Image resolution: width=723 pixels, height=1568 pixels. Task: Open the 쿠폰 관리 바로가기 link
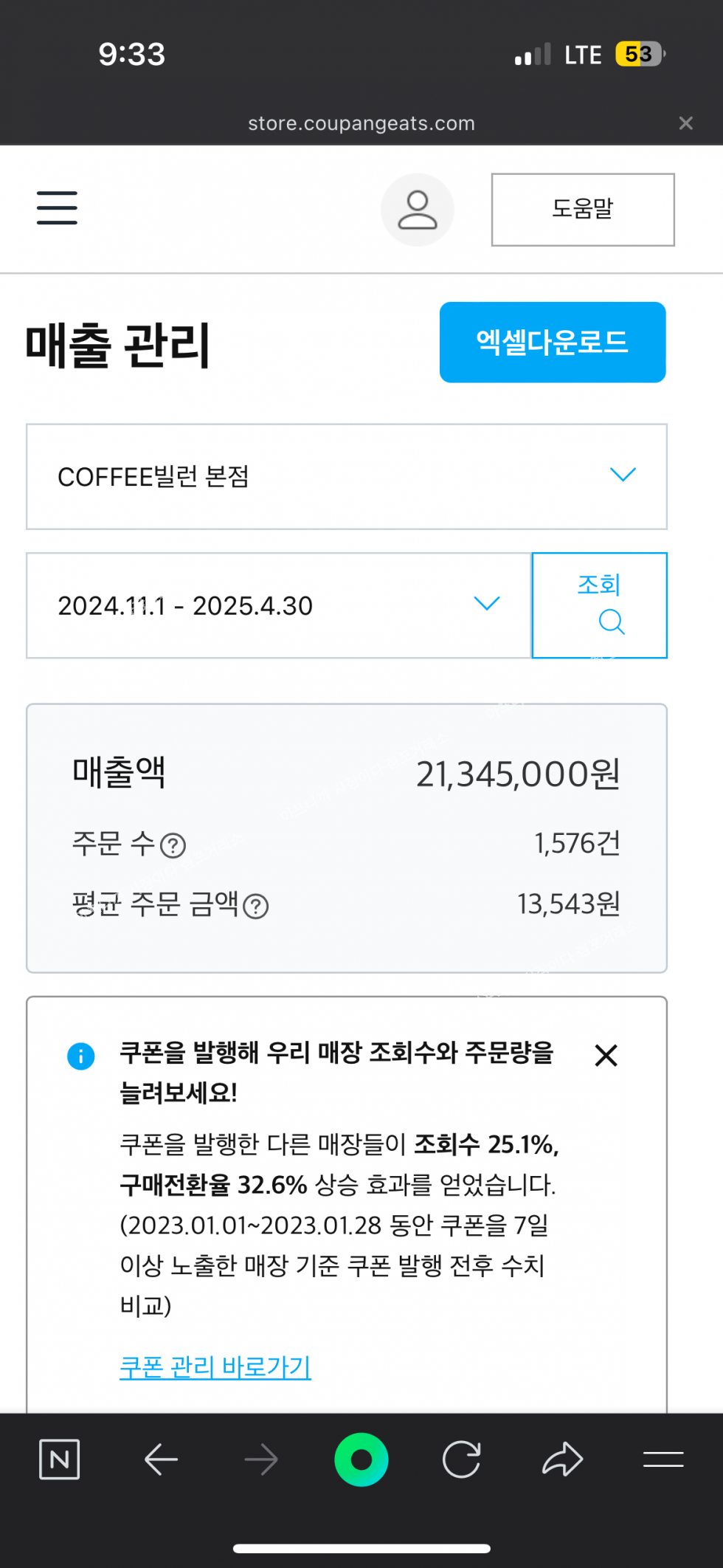point(215,1366)
